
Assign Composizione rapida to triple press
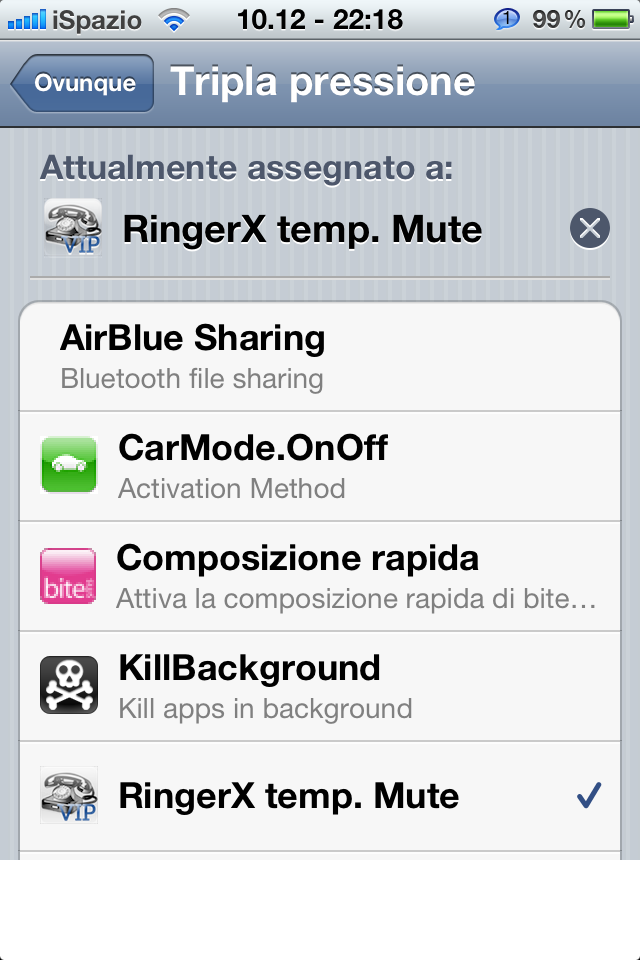pyautogui.click(x=320, y=576)
